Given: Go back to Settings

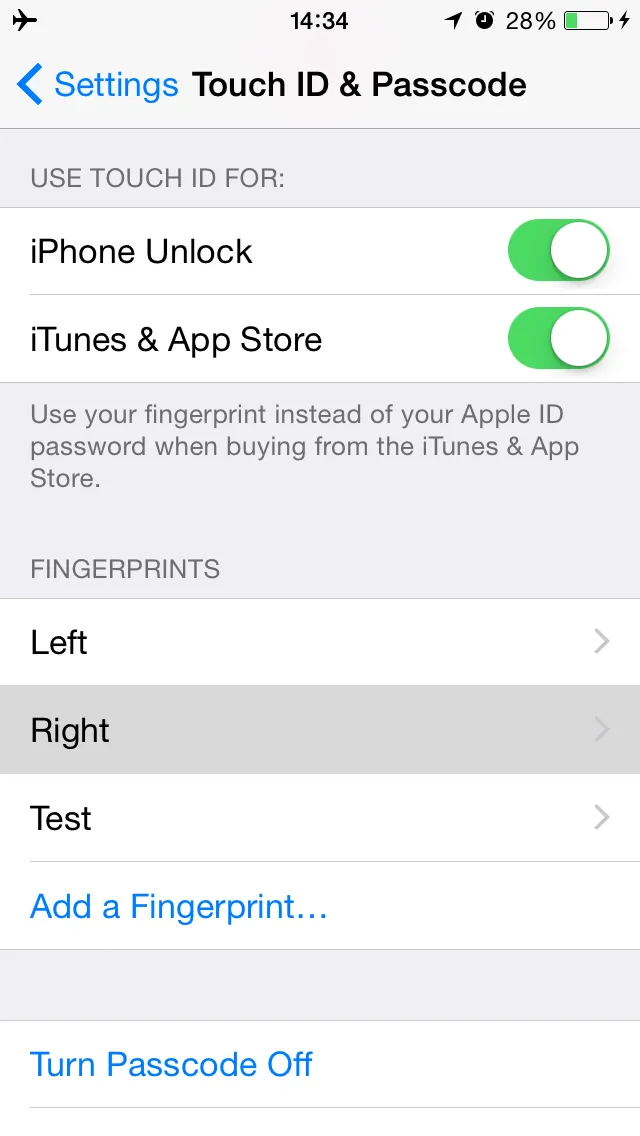Looking at the screenshot, I should click(x=97, y=85).
